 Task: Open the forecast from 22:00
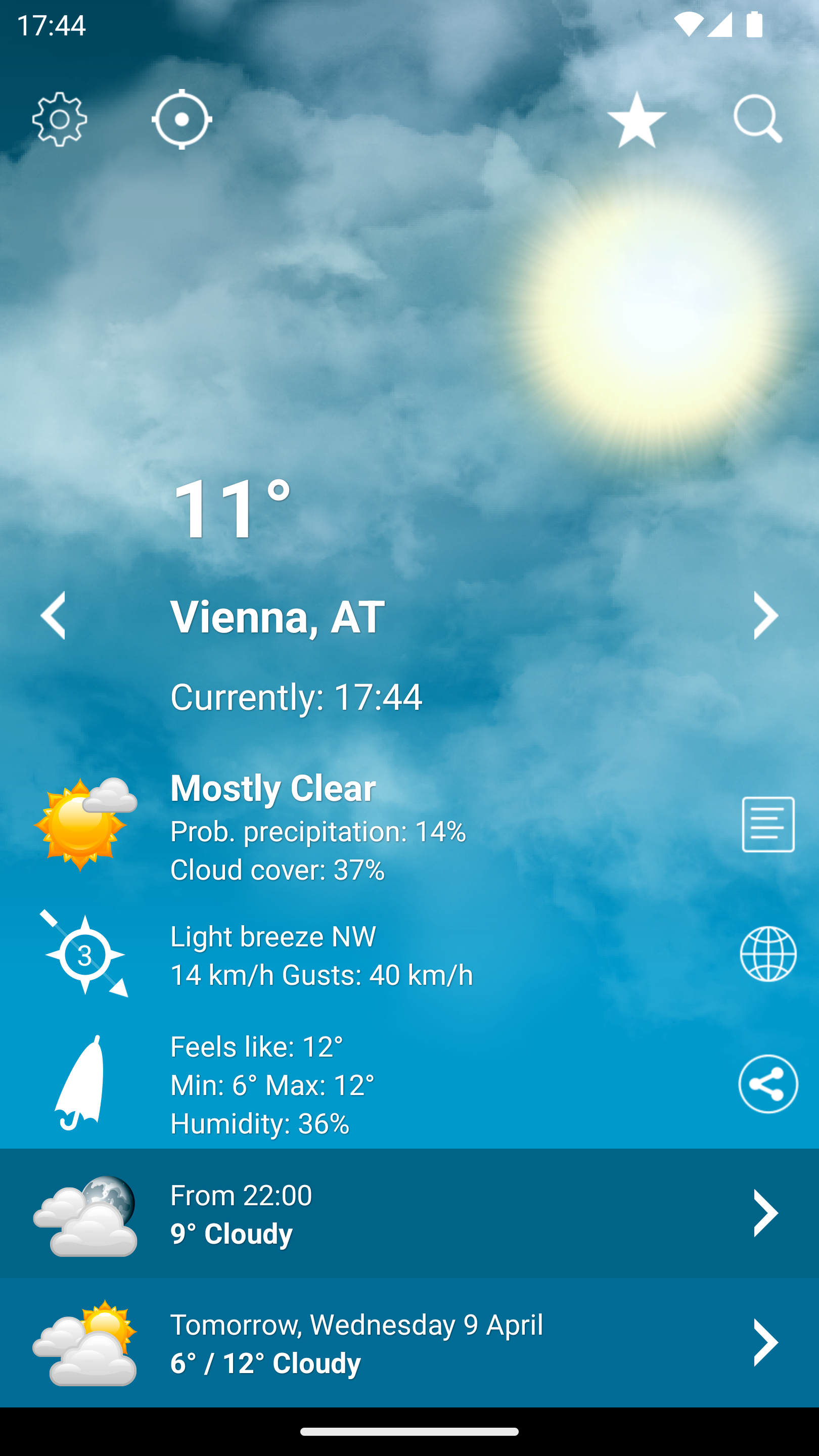409,1213
